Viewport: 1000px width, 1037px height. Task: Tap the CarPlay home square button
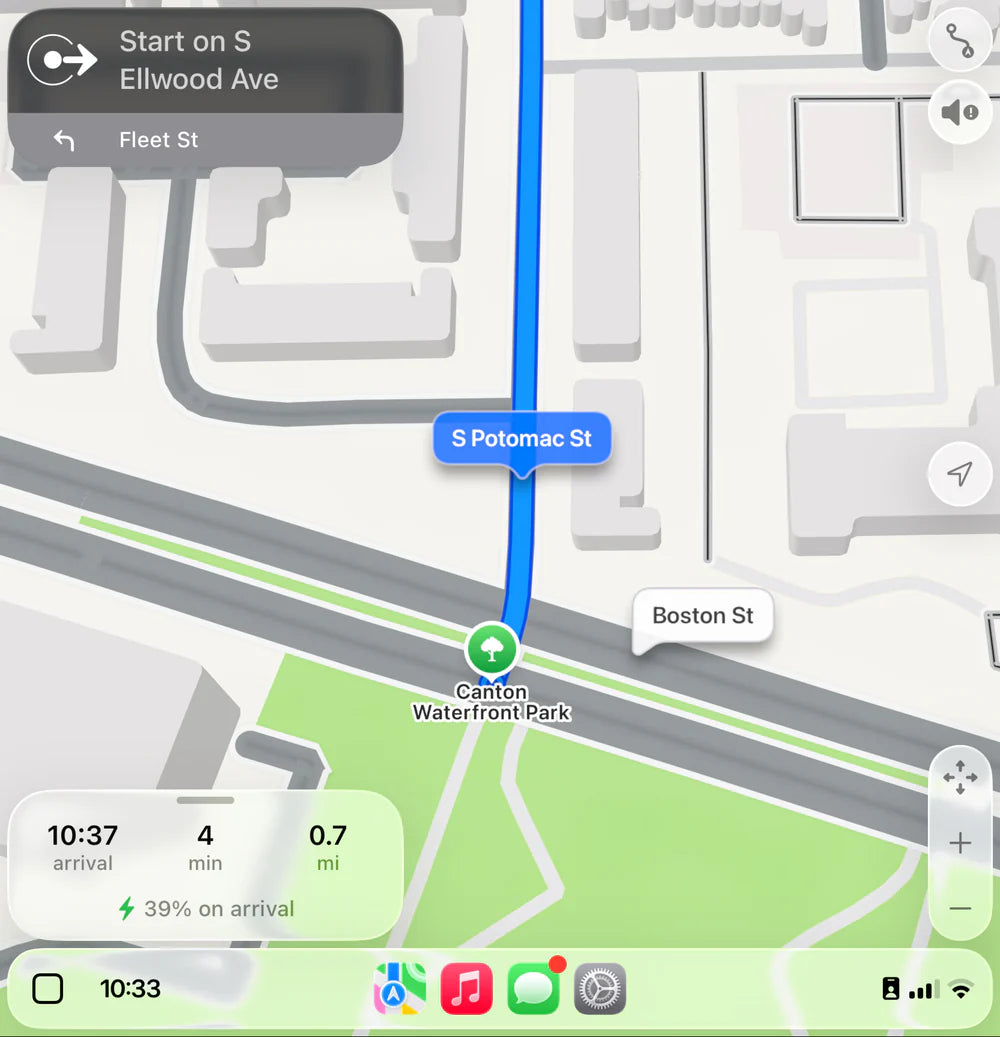48,989
